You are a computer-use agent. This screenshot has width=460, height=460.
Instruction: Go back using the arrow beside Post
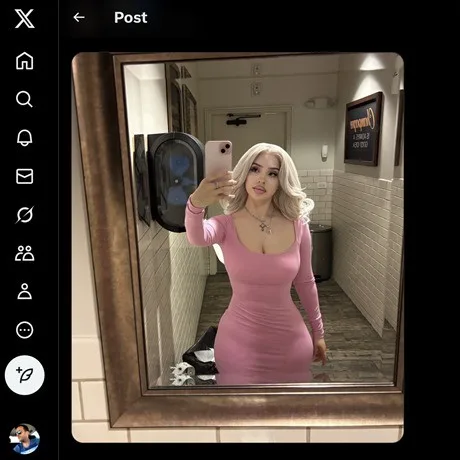pos(79,17)
